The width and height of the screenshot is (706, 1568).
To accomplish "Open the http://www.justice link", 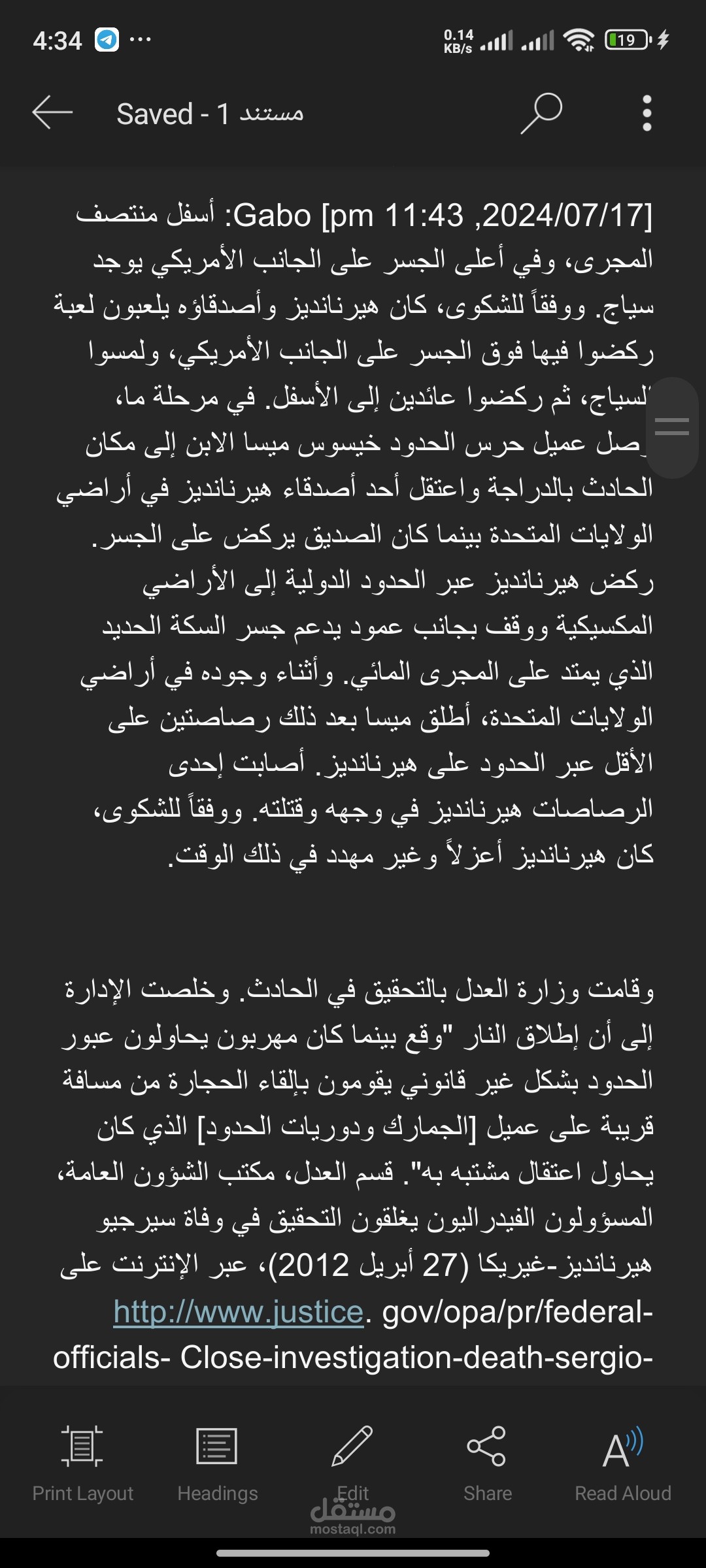I will (239, 1312).
